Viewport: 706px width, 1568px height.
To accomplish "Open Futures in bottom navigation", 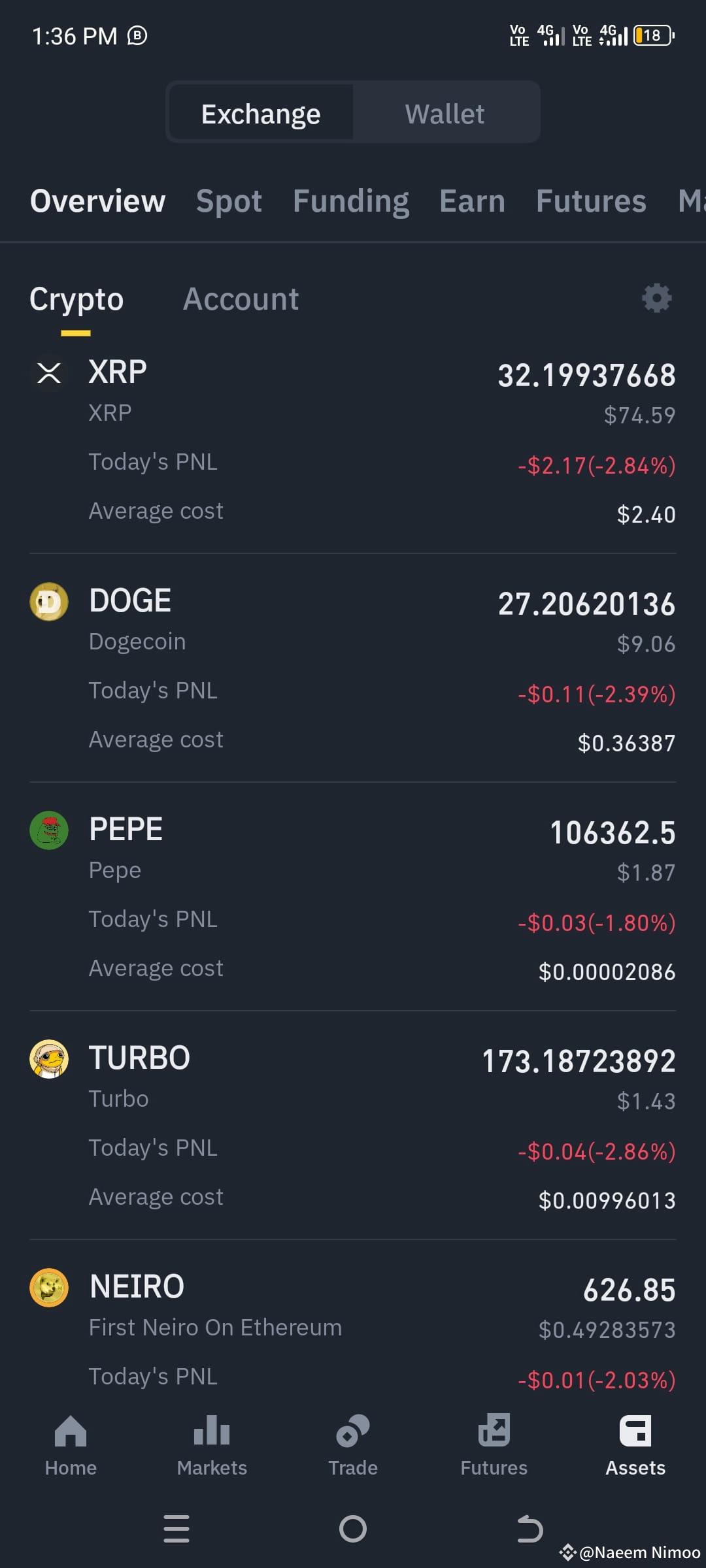I will point(494,1445).
